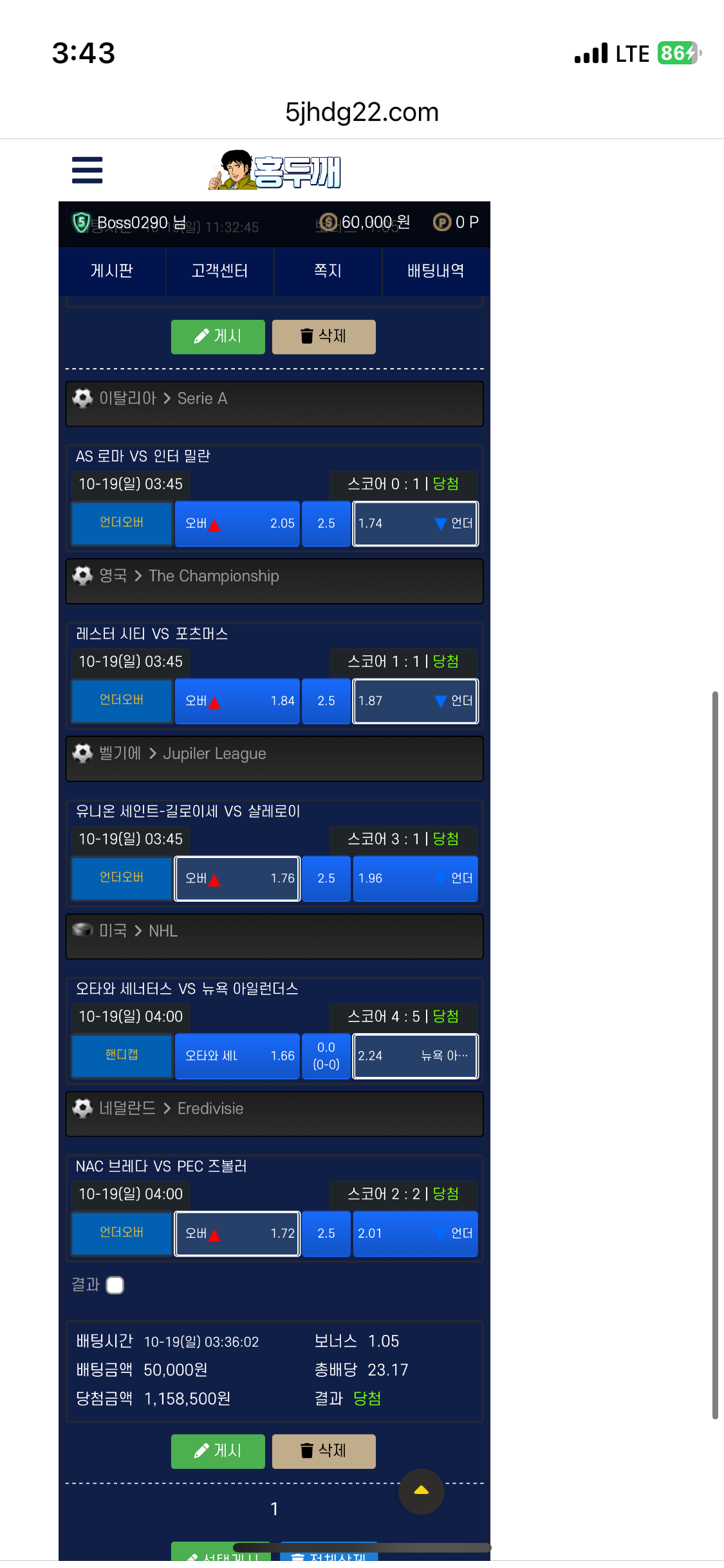Switch to the 게시판 tab
Viewport: 724px width, 1568px height.
112,271
